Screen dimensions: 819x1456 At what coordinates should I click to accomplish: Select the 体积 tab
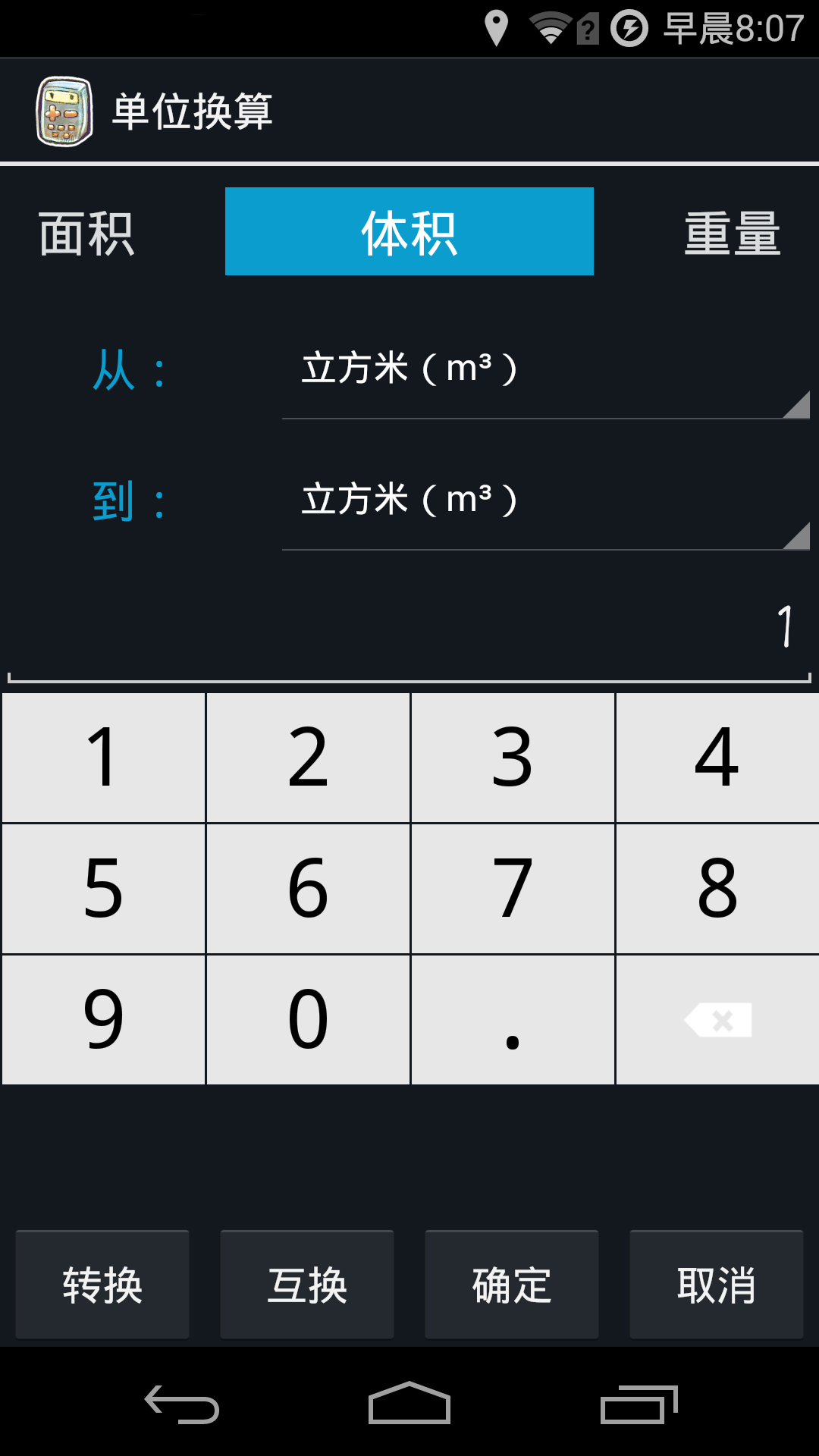pos(409,231)
